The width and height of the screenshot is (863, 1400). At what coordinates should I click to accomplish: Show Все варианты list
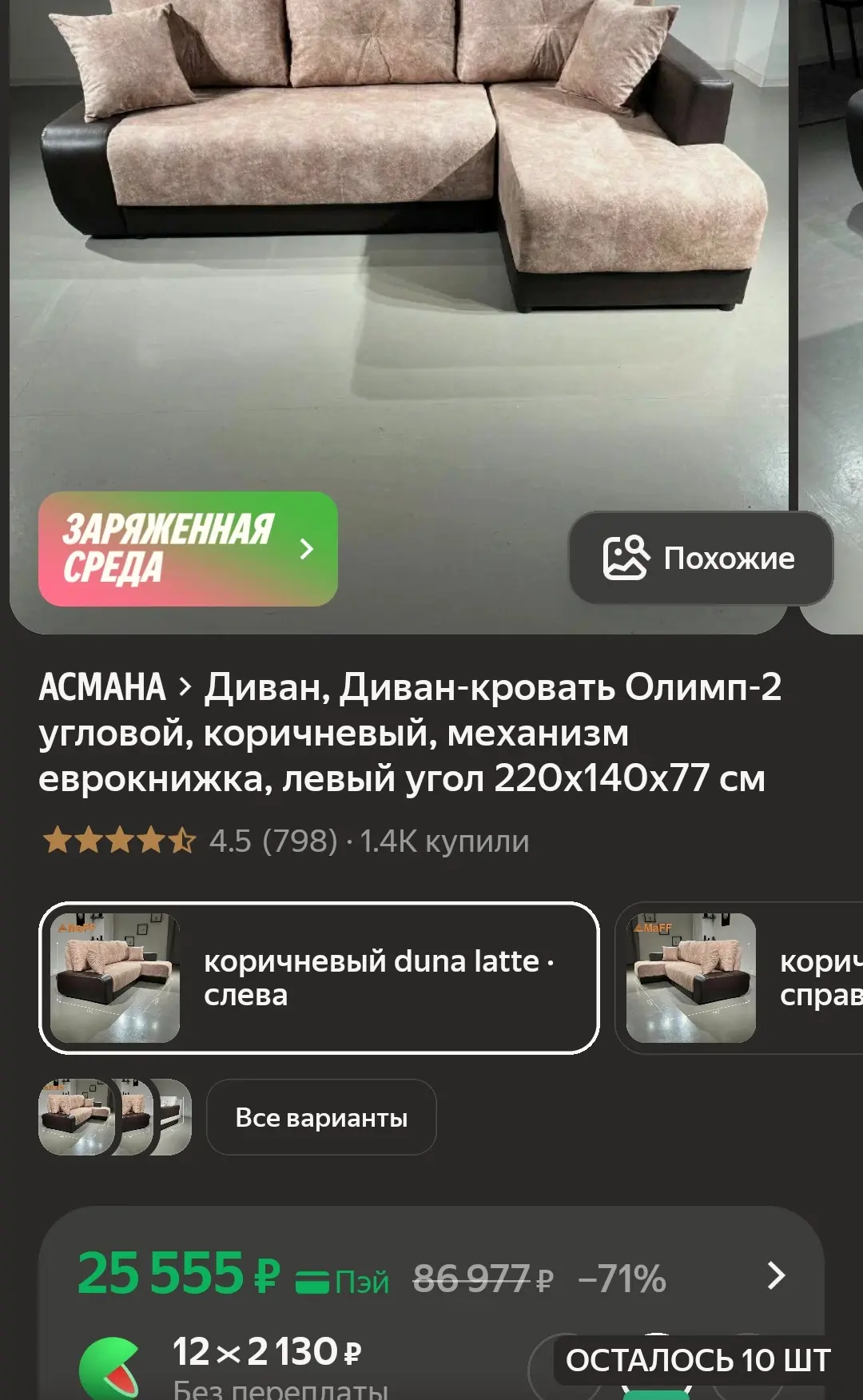pyautogui.click(x=321, y=1117)
